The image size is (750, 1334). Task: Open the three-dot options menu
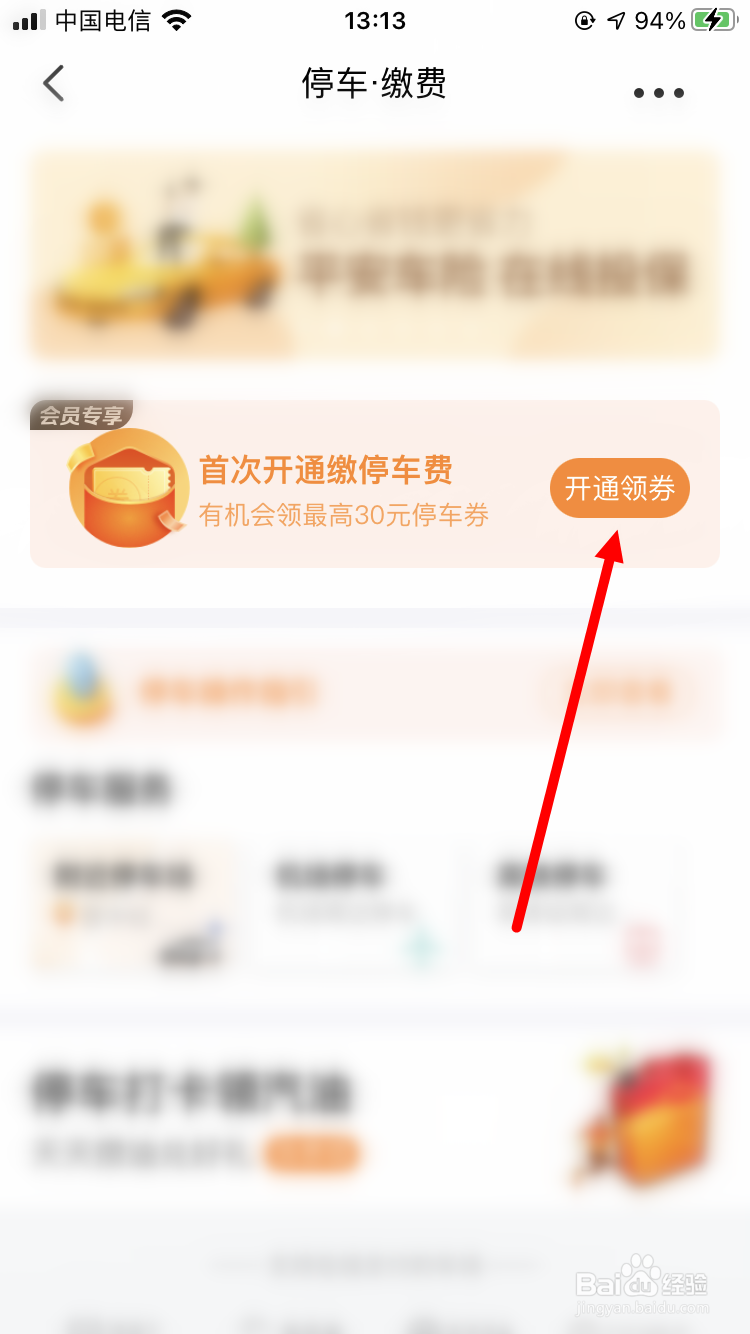click(658, 92)
